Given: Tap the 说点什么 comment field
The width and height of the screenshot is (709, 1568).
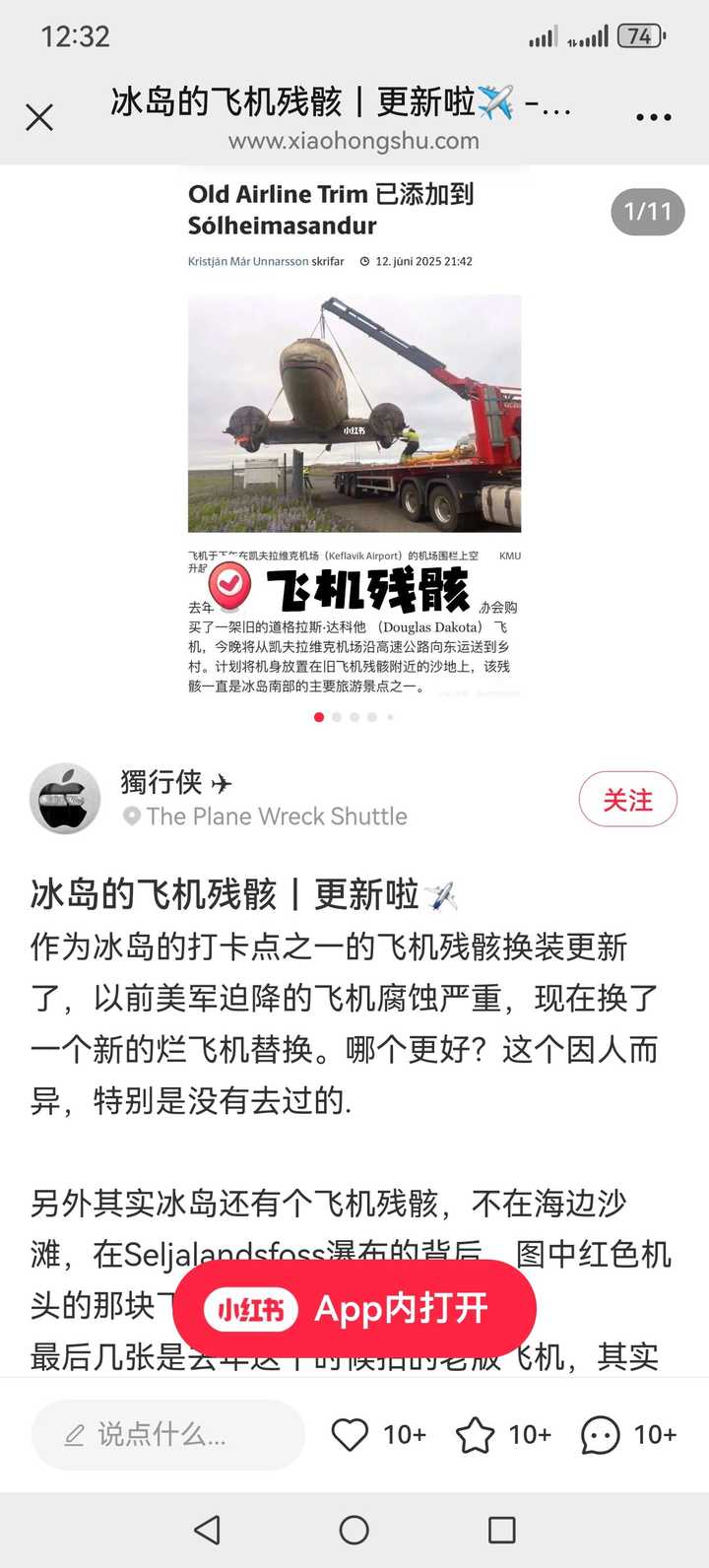Looking at the screenshot, I should coord(167,1435).
